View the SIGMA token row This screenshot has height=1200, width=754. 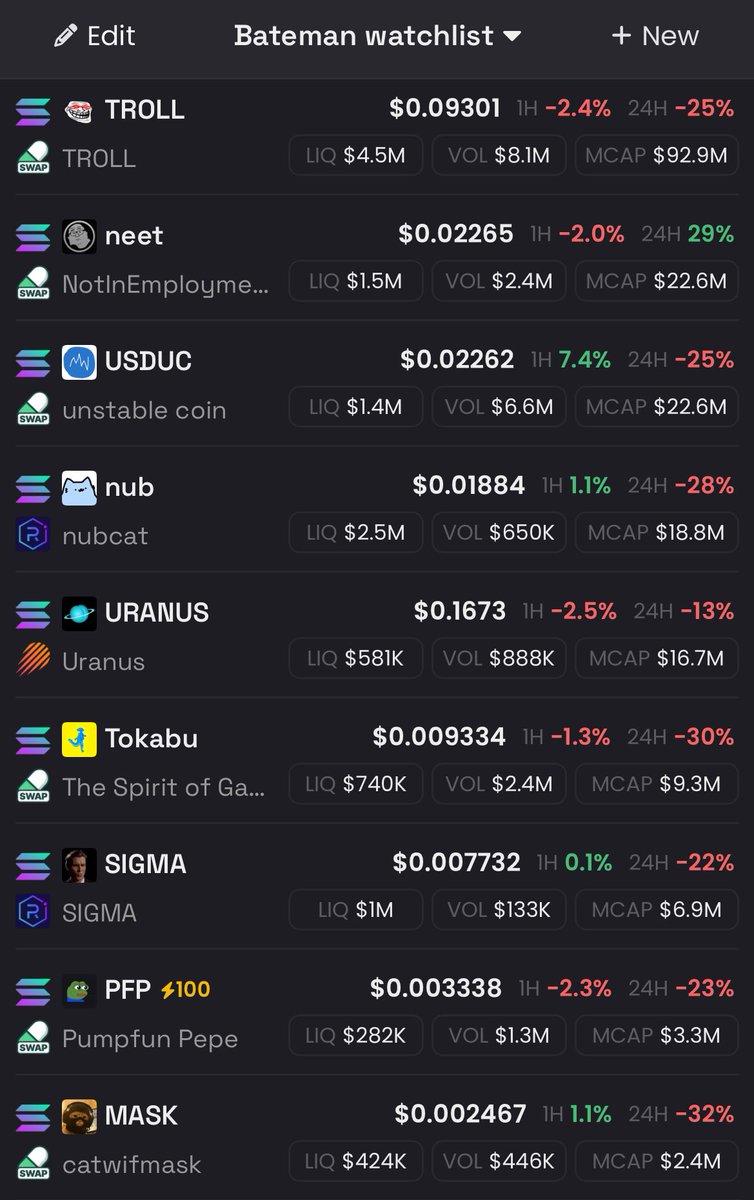[x=146, y=864]
